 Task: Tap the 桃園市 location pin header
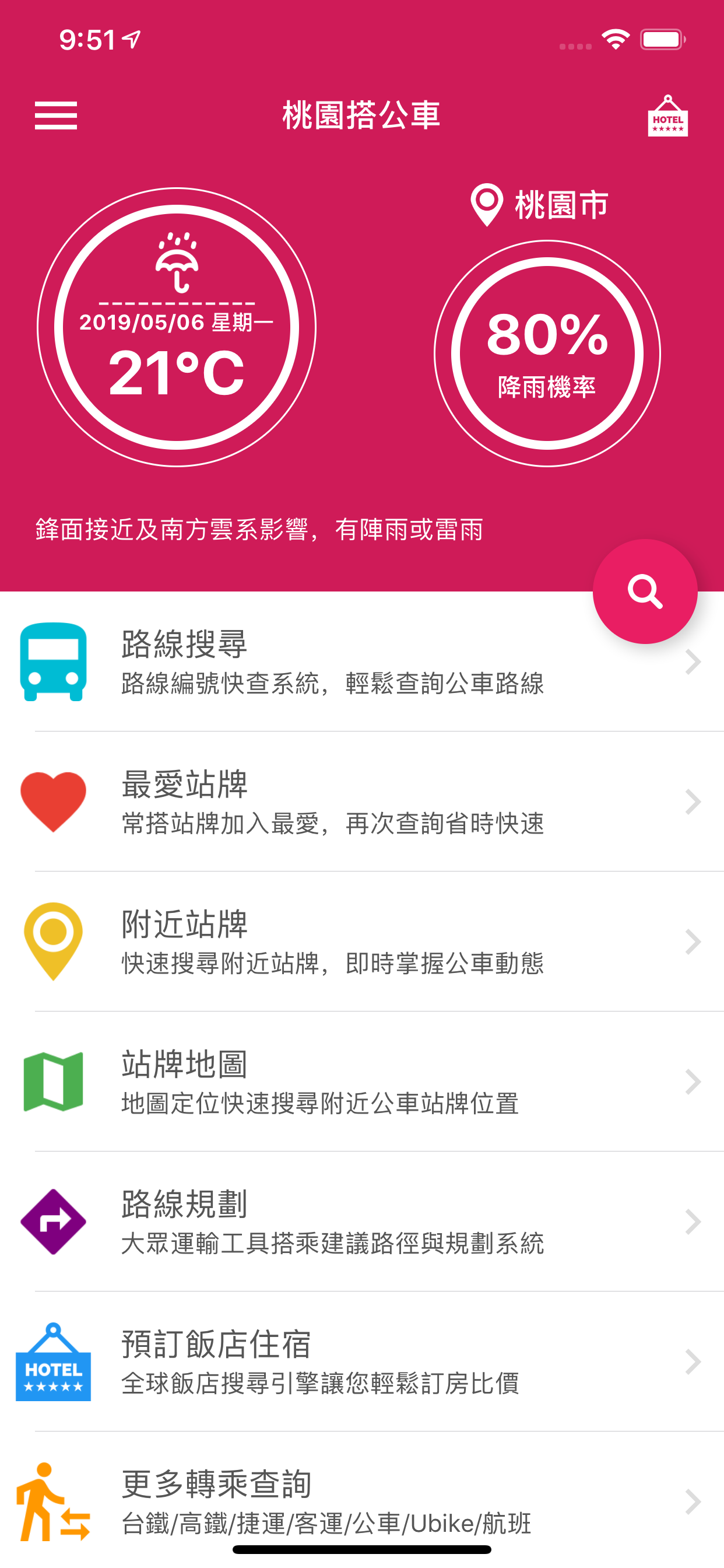pyautogui.click(x=542, y=206)
